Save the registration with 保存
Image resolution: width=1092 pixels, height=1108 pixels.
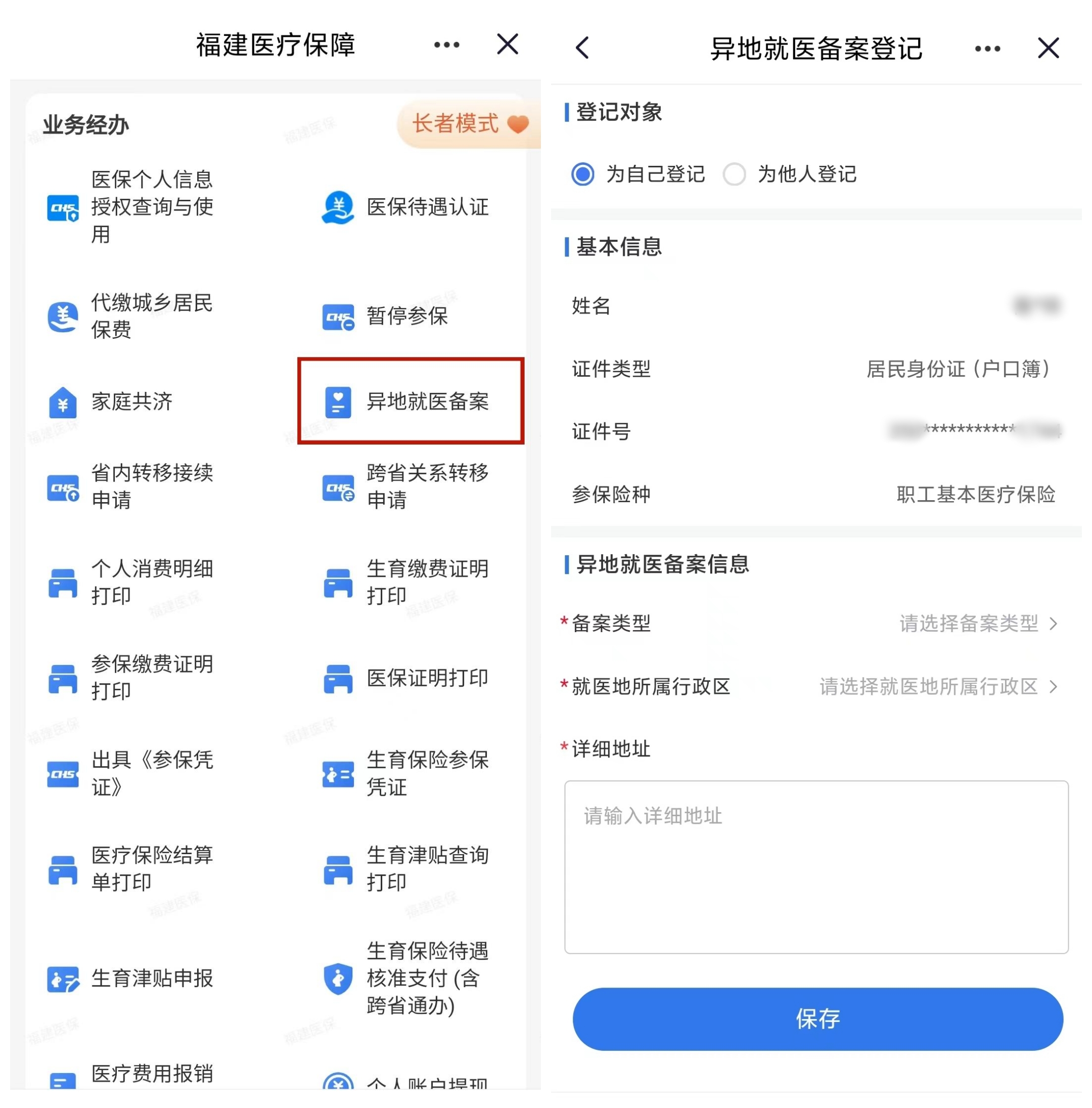pyautogui.click(x=817, y=1018)
